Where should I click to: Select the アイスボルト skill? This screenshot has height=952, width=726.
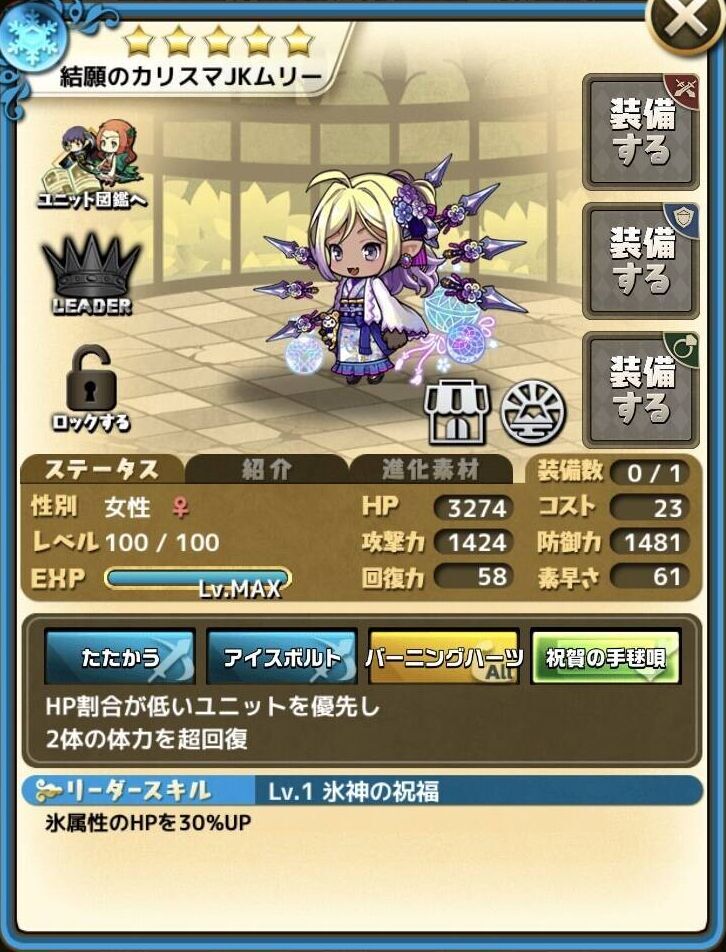pos(281,657)
